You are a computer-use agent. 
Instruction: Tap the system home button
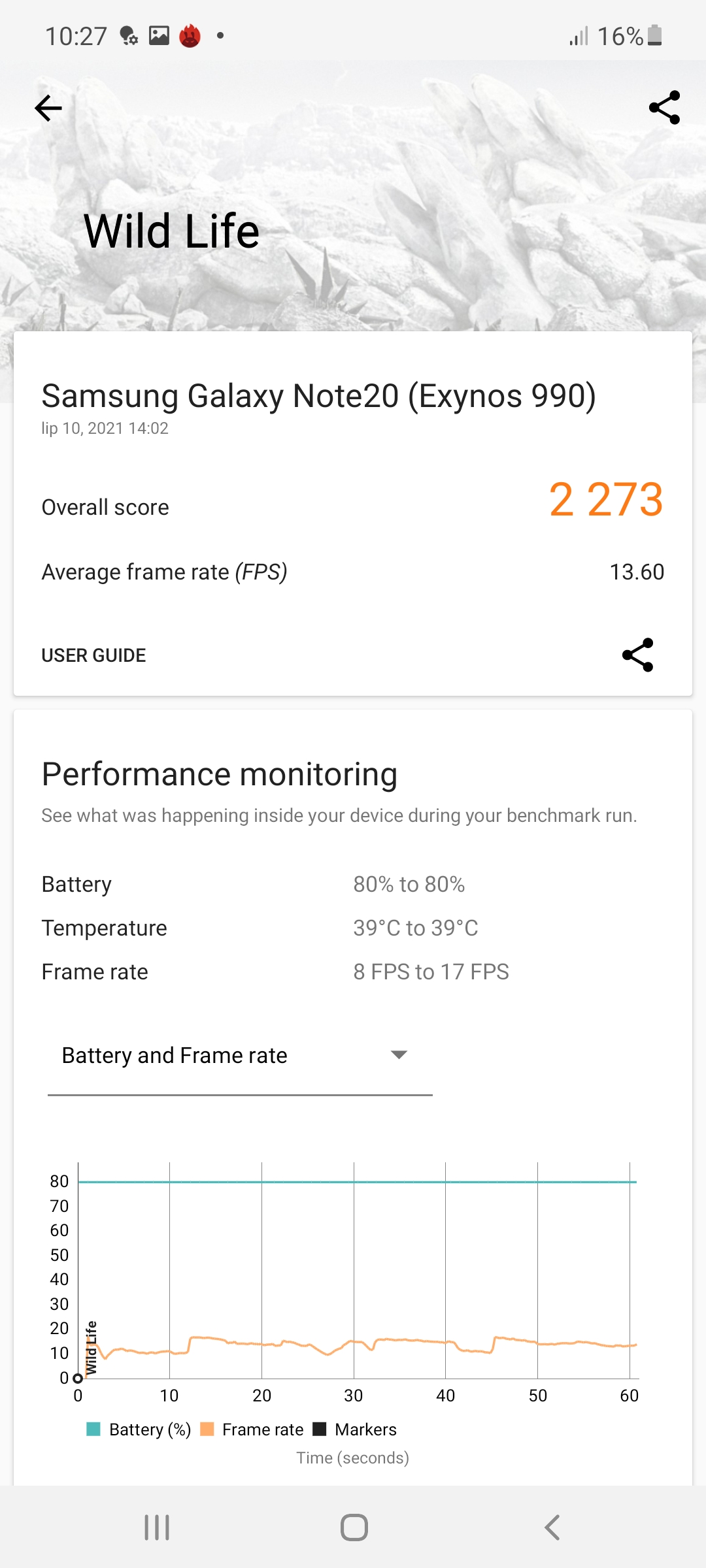click(354, 1527)
